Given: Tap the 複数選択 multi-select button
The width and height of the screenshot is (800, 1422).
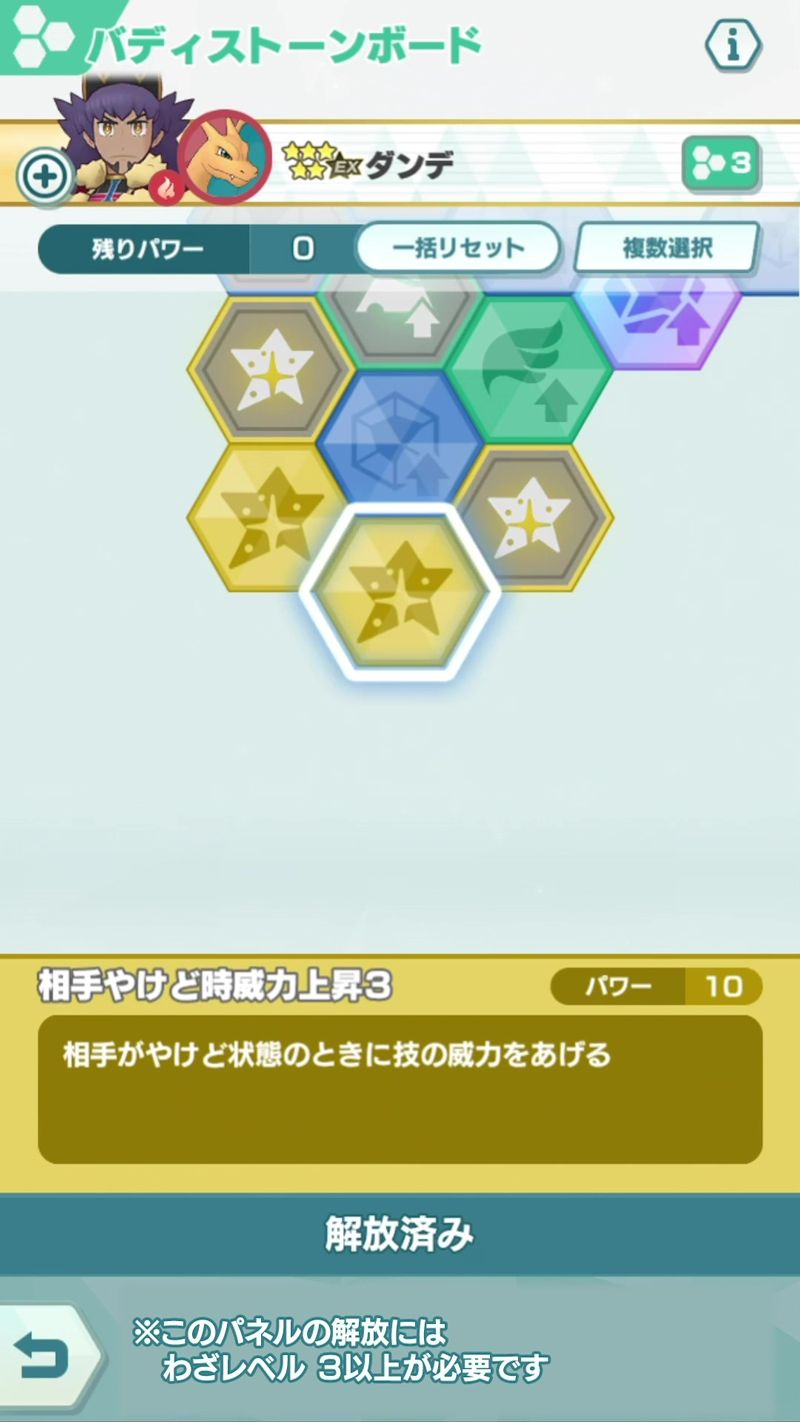Looking at the screenshot, I should [x=666, y=248].
